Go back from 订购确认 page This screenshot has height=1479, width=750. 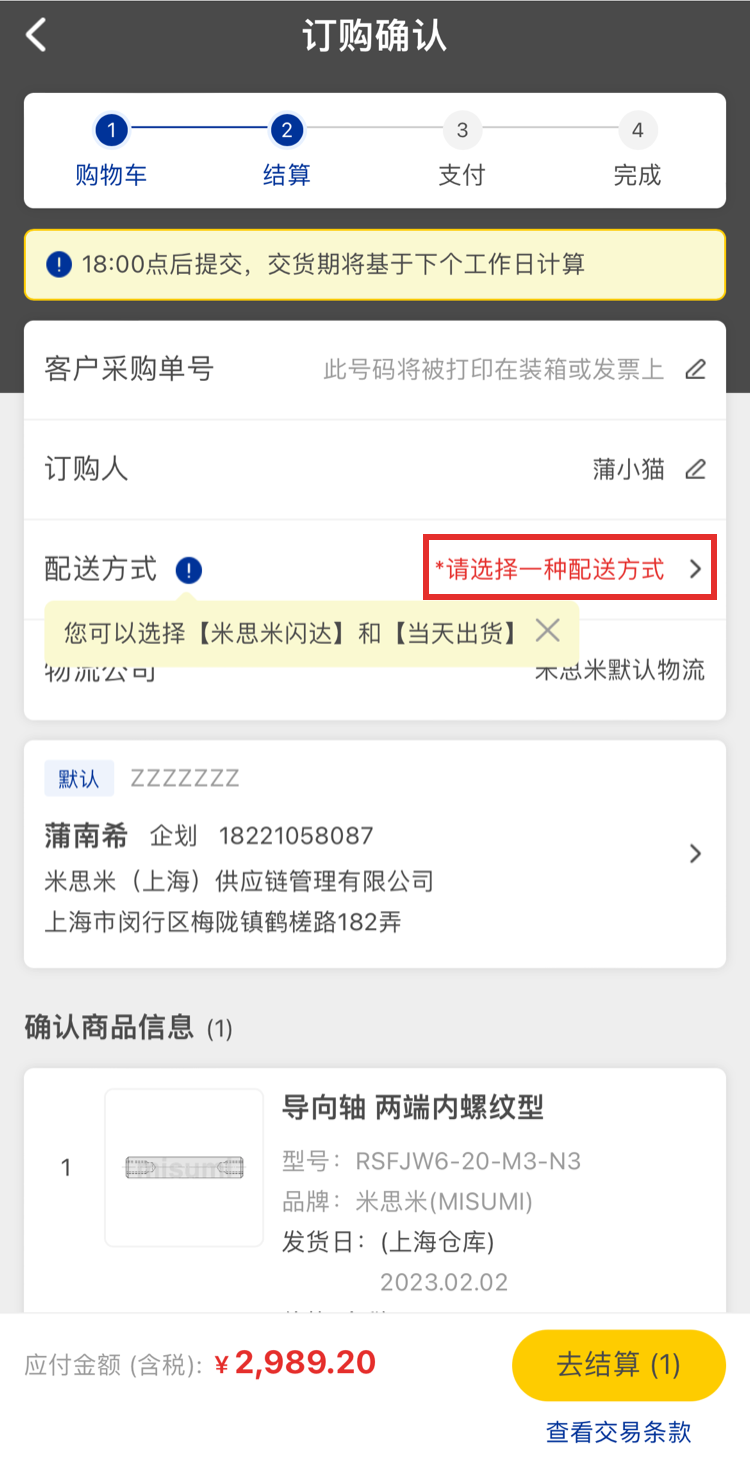tap(36, 36)
